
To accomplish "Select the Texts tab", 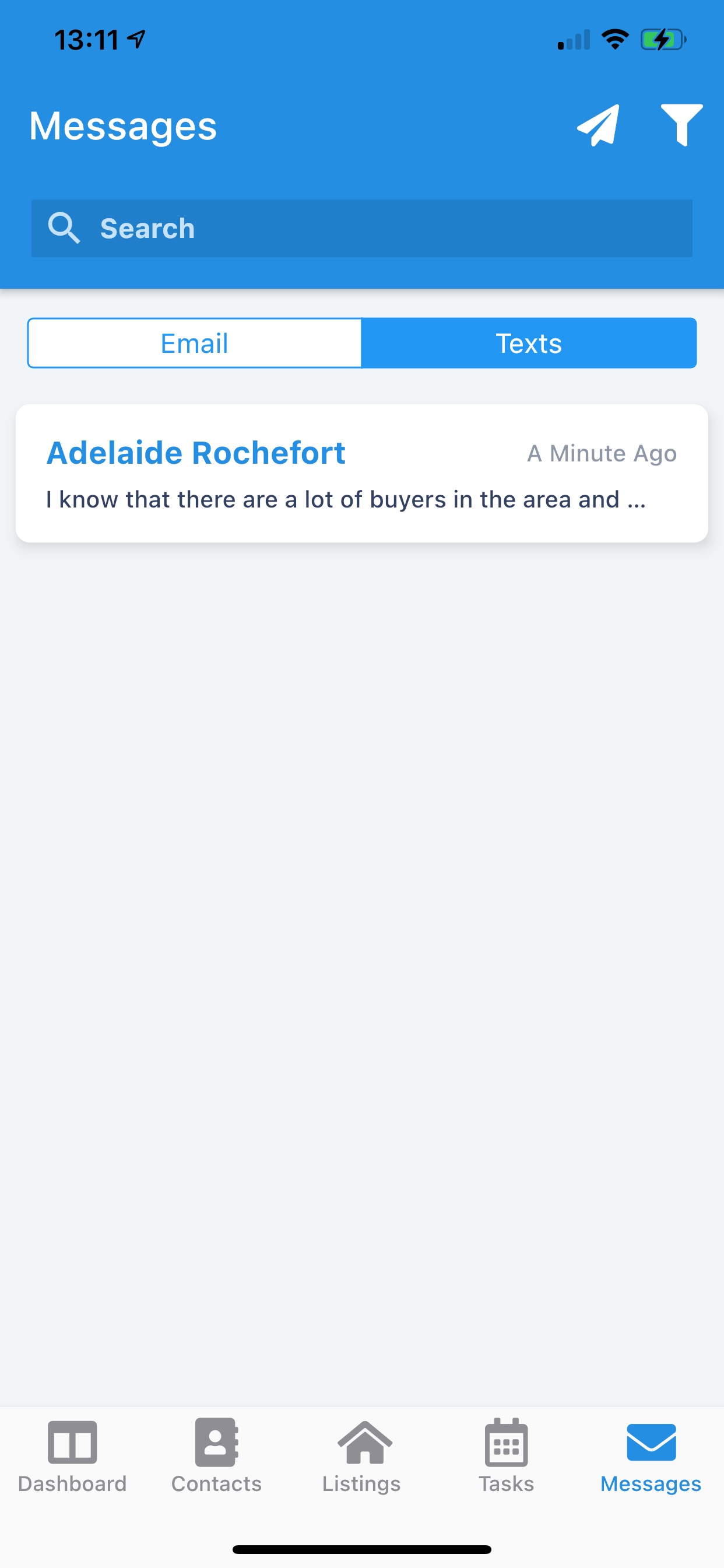I will [x=529, y=344].
